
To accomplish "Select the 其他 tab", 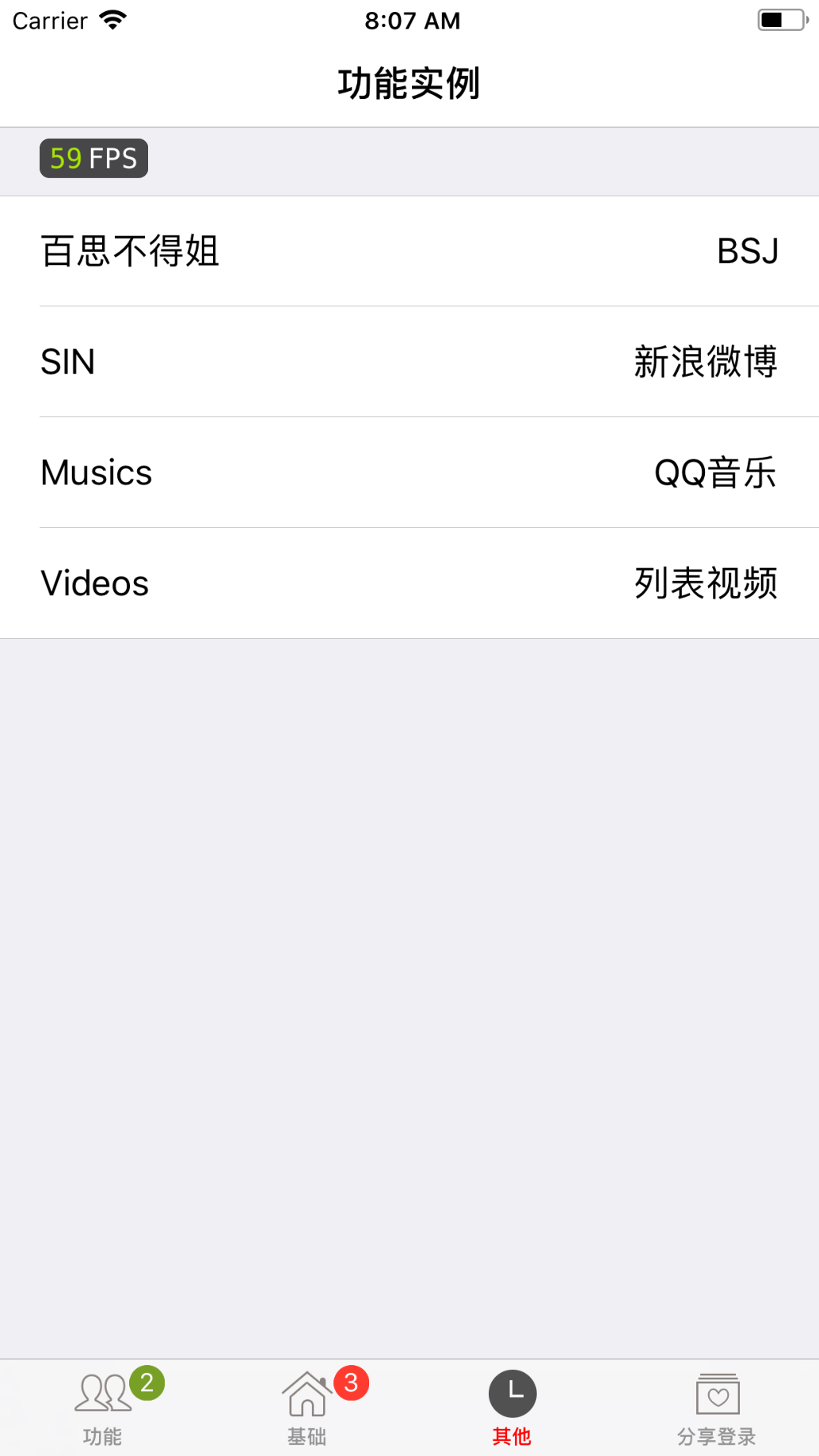I will (x=512, y=1408).
